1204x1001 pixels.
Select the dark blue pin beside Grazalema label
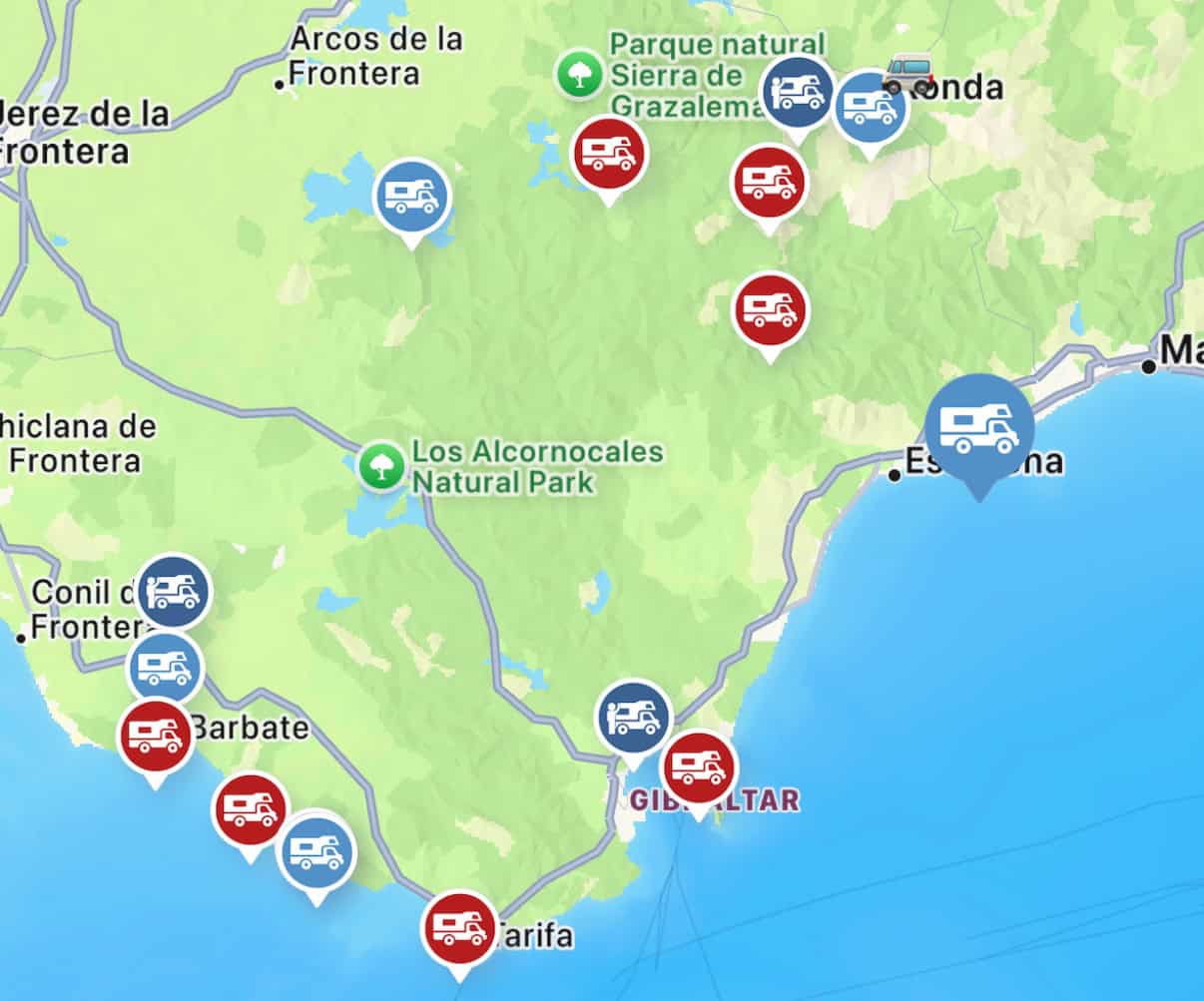tap(798, 93)
